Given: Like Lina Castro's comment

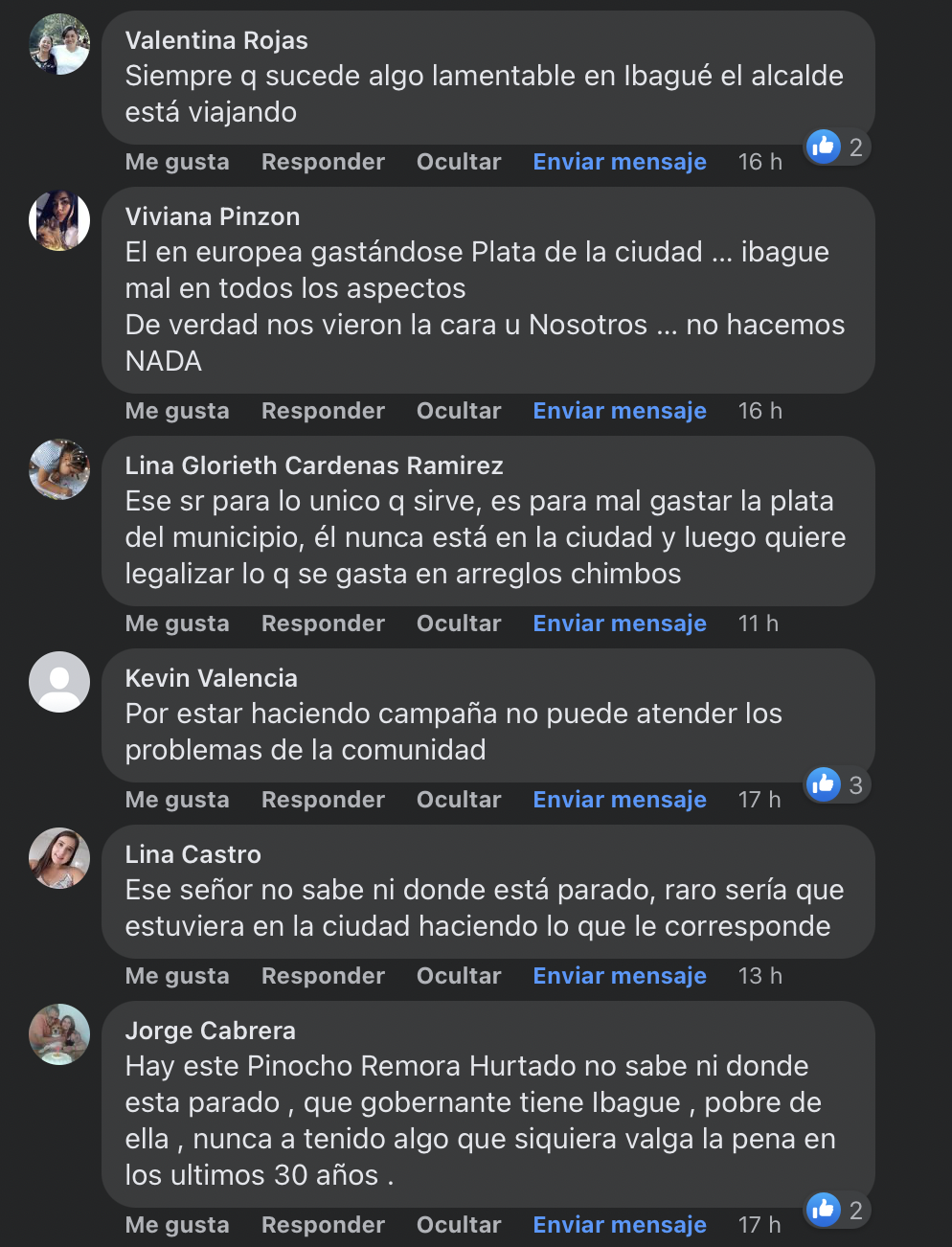Looking at the screenshot, I should coord(177,976).
